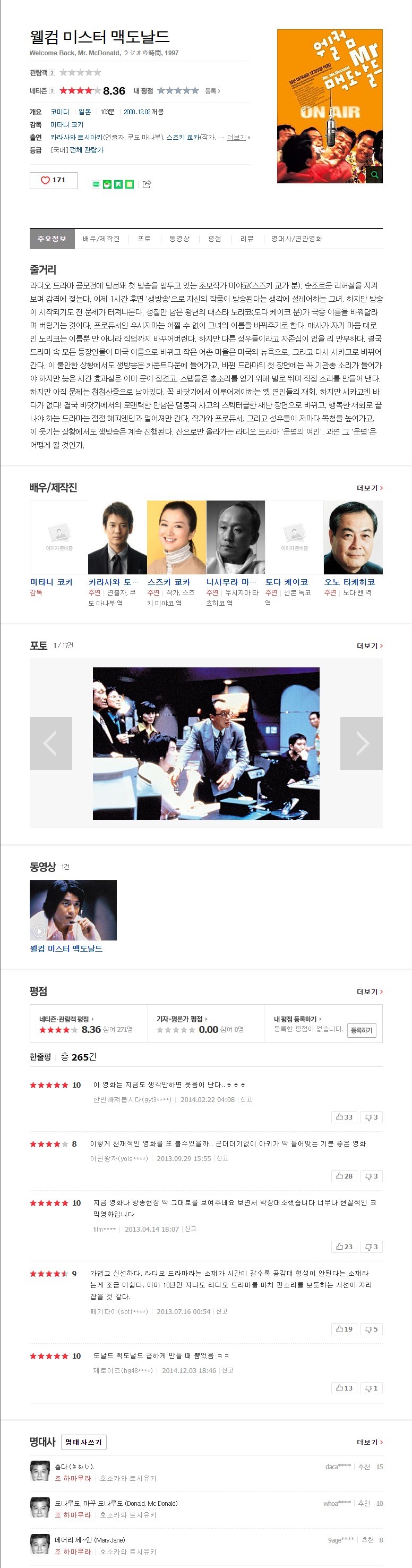Share this movie page
Image resolution: width=412 pixels, height=1568 pixels.
[x=147, y=184]
